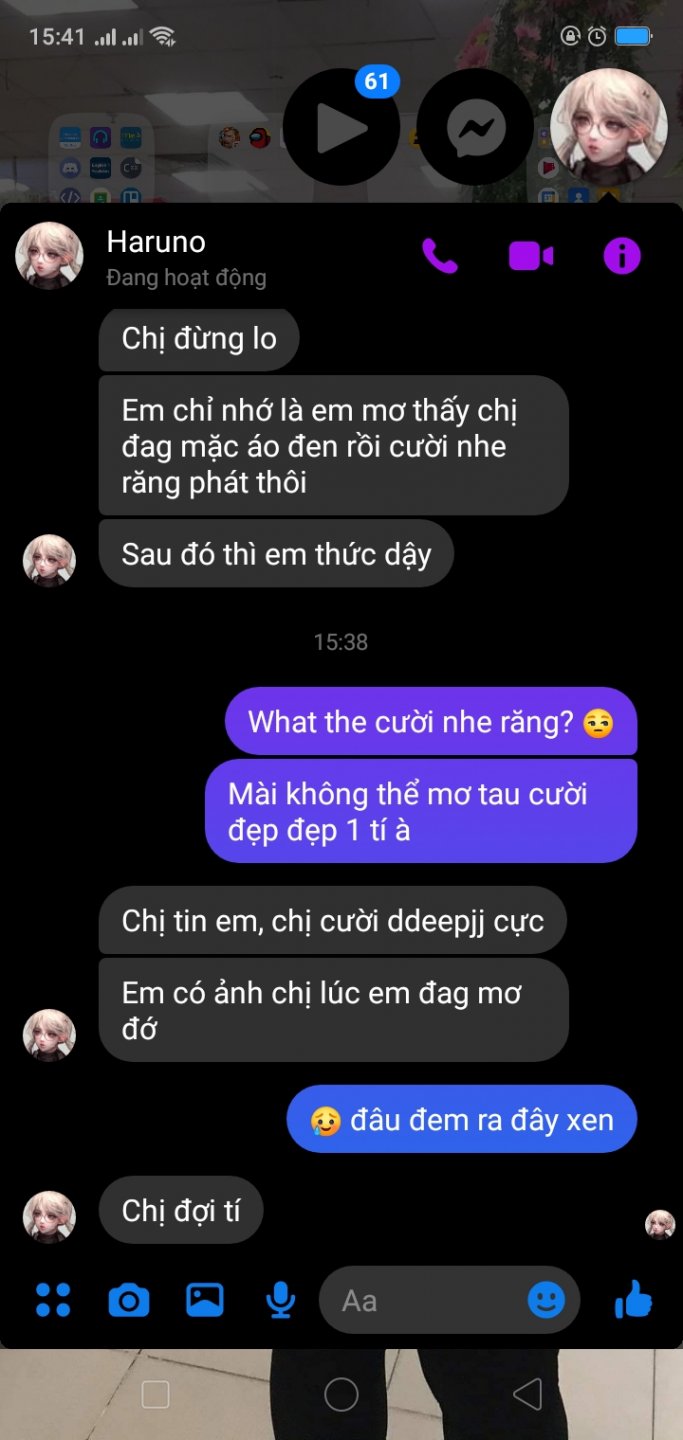The height and width of the screenshot is (1440, 683).
Task: Start a video call with Haruno
Action: click(531, 257)
